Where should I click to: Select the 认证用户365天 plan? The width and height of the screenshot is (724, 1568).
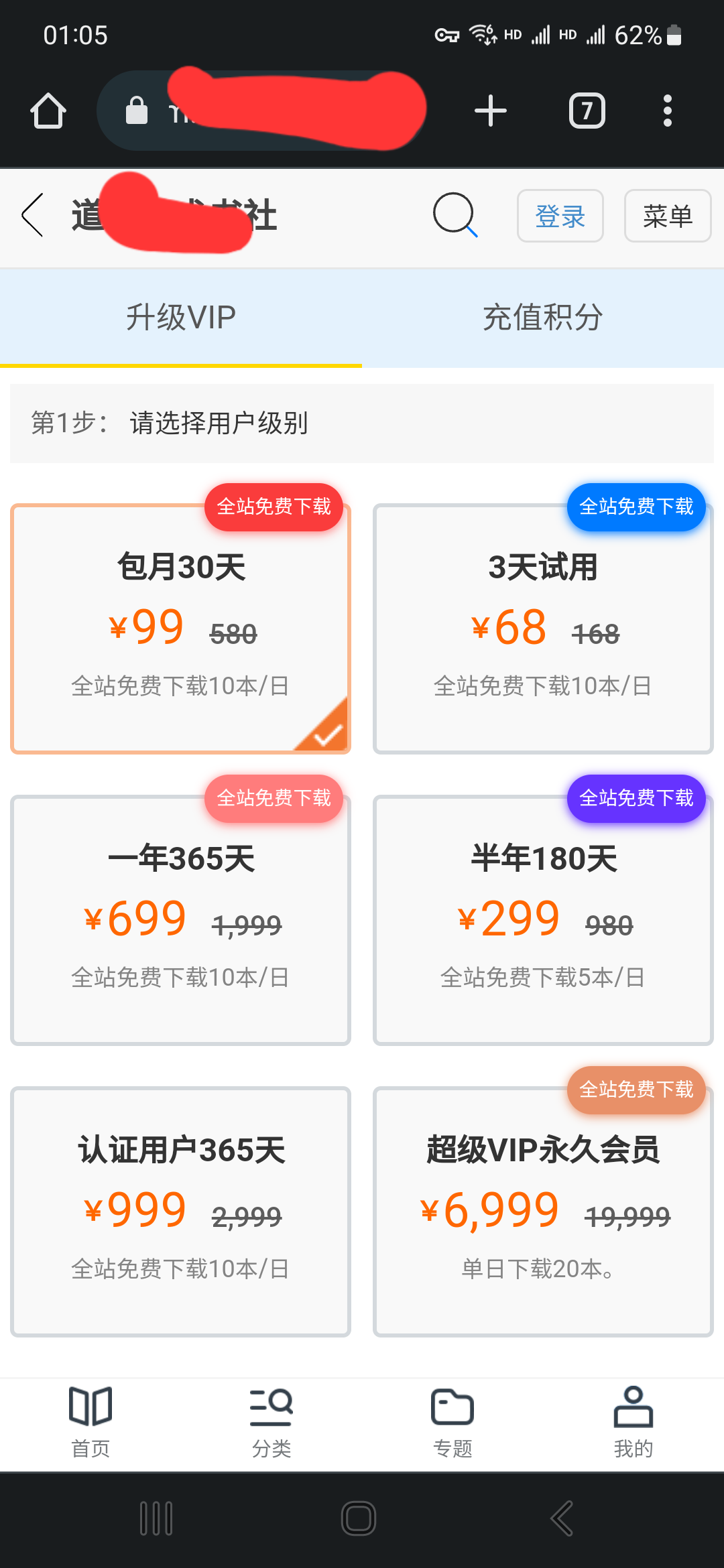pyautogui.click(x=180, y=1212)
